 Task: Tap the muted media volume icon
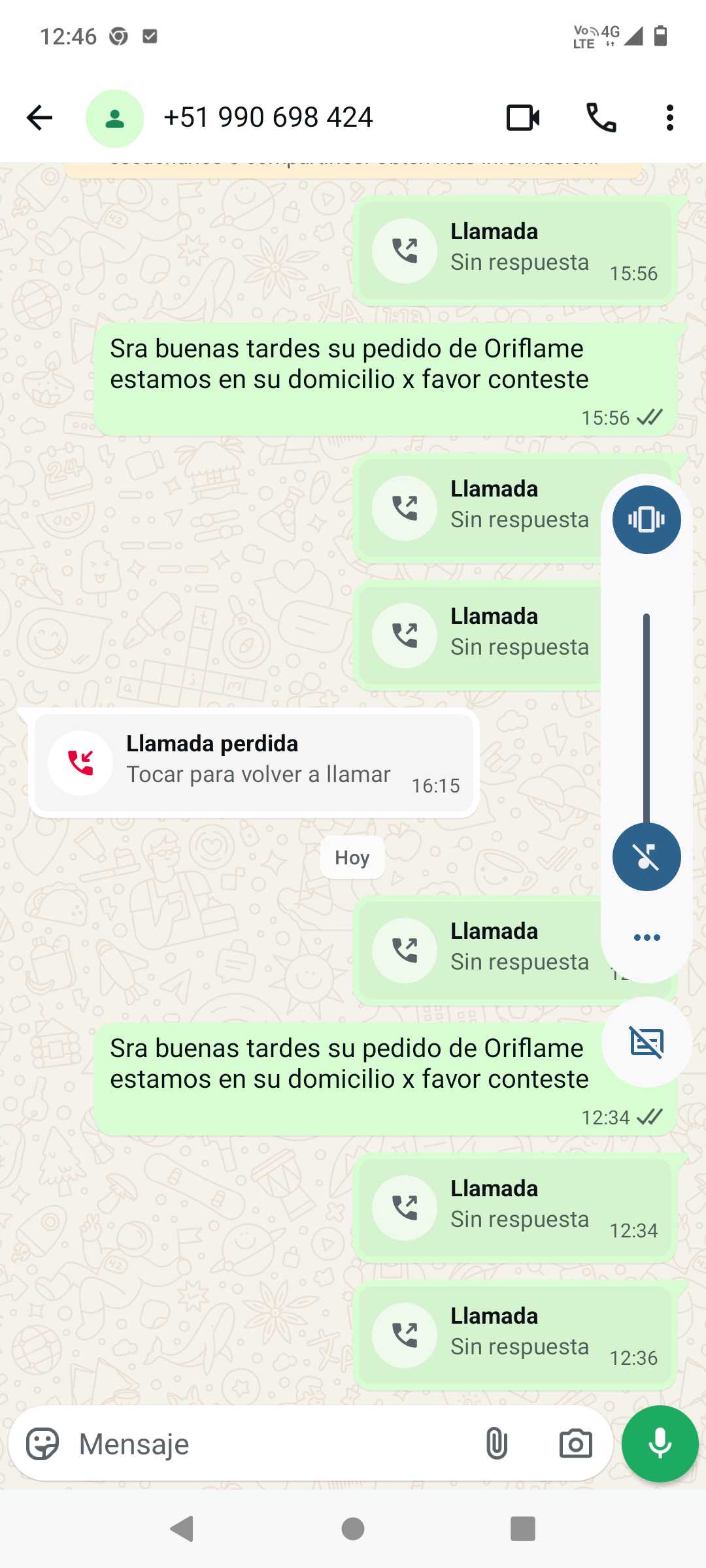(647, 857)
